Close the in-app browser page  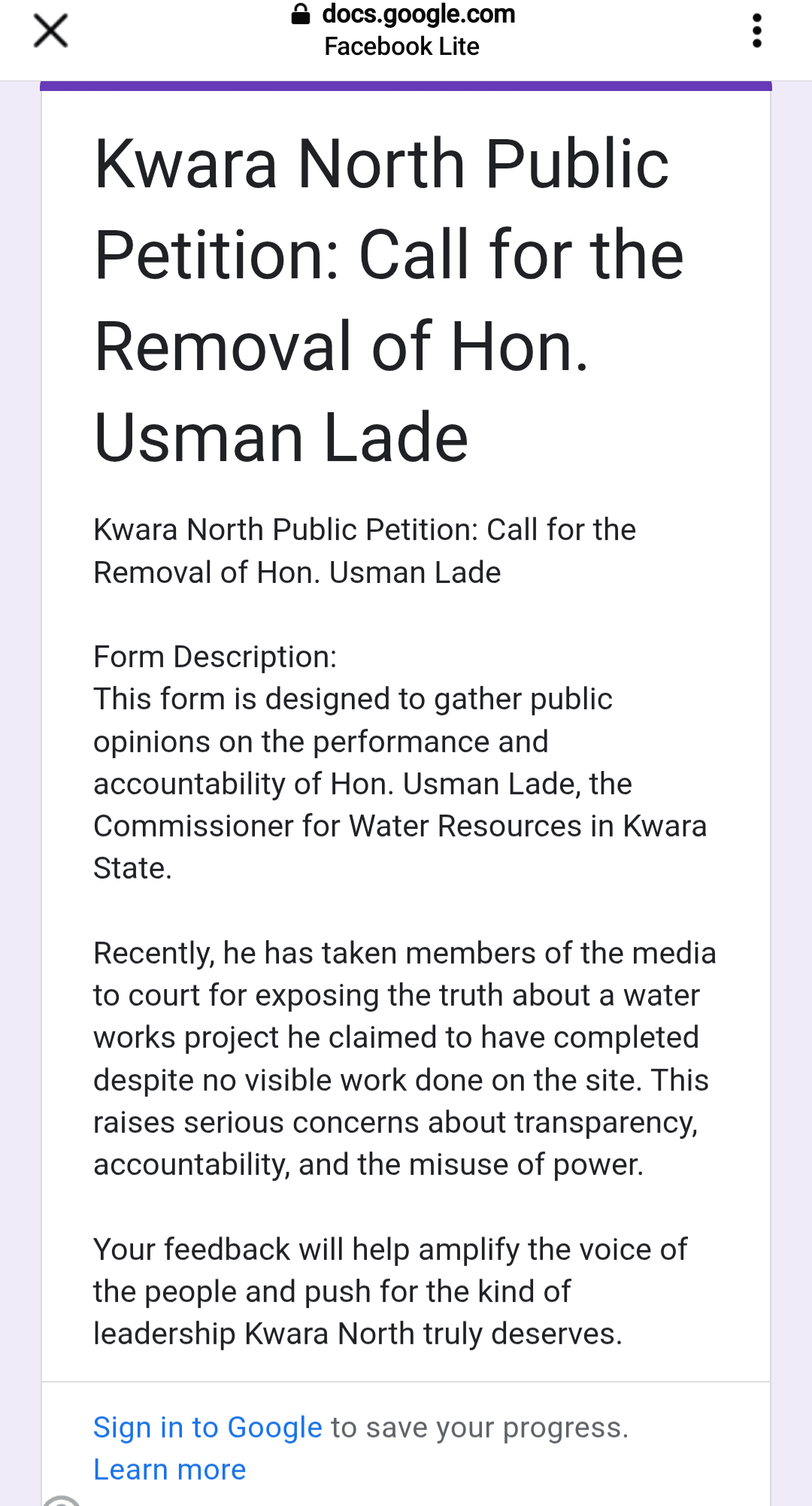point(51,31)
